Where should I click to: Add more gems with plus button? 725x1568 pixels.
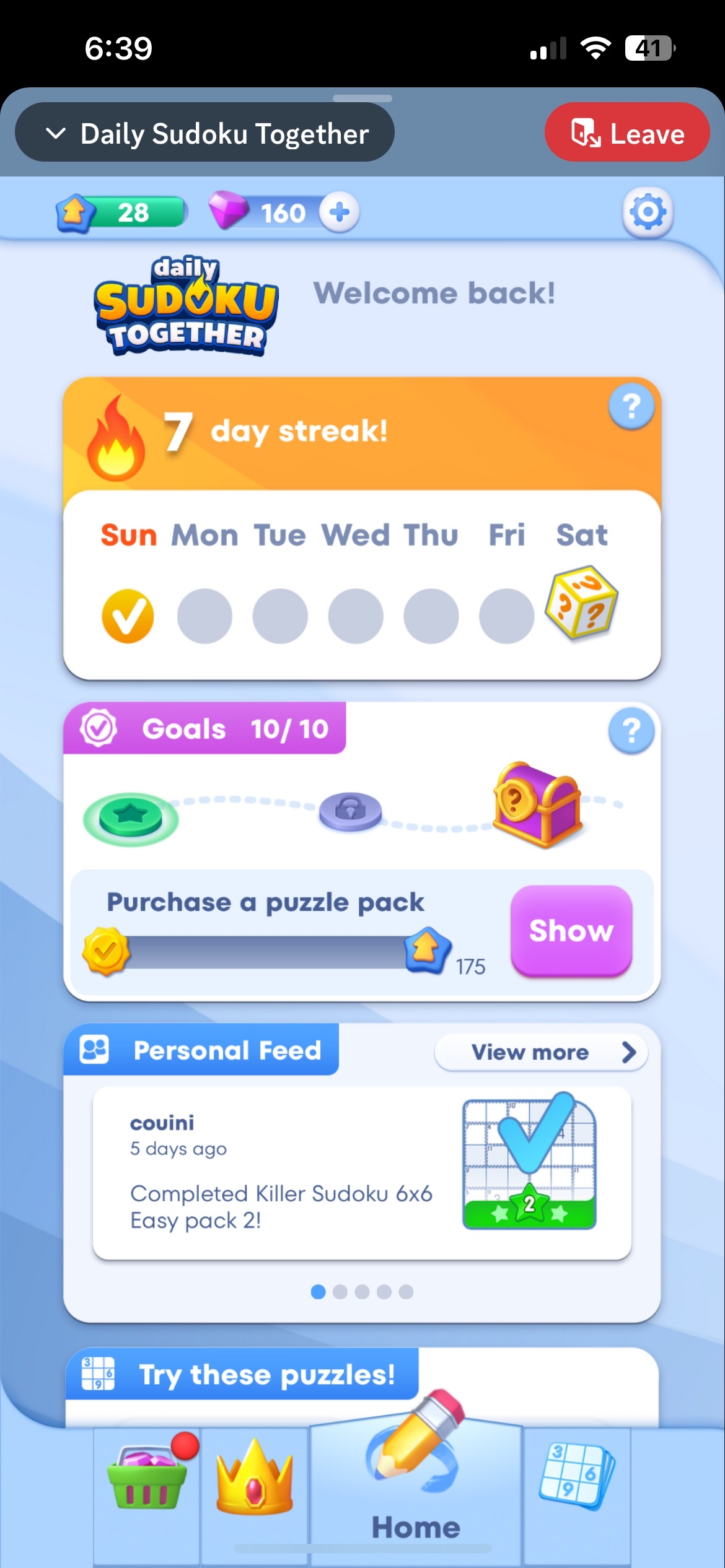(x=339, y=212)
